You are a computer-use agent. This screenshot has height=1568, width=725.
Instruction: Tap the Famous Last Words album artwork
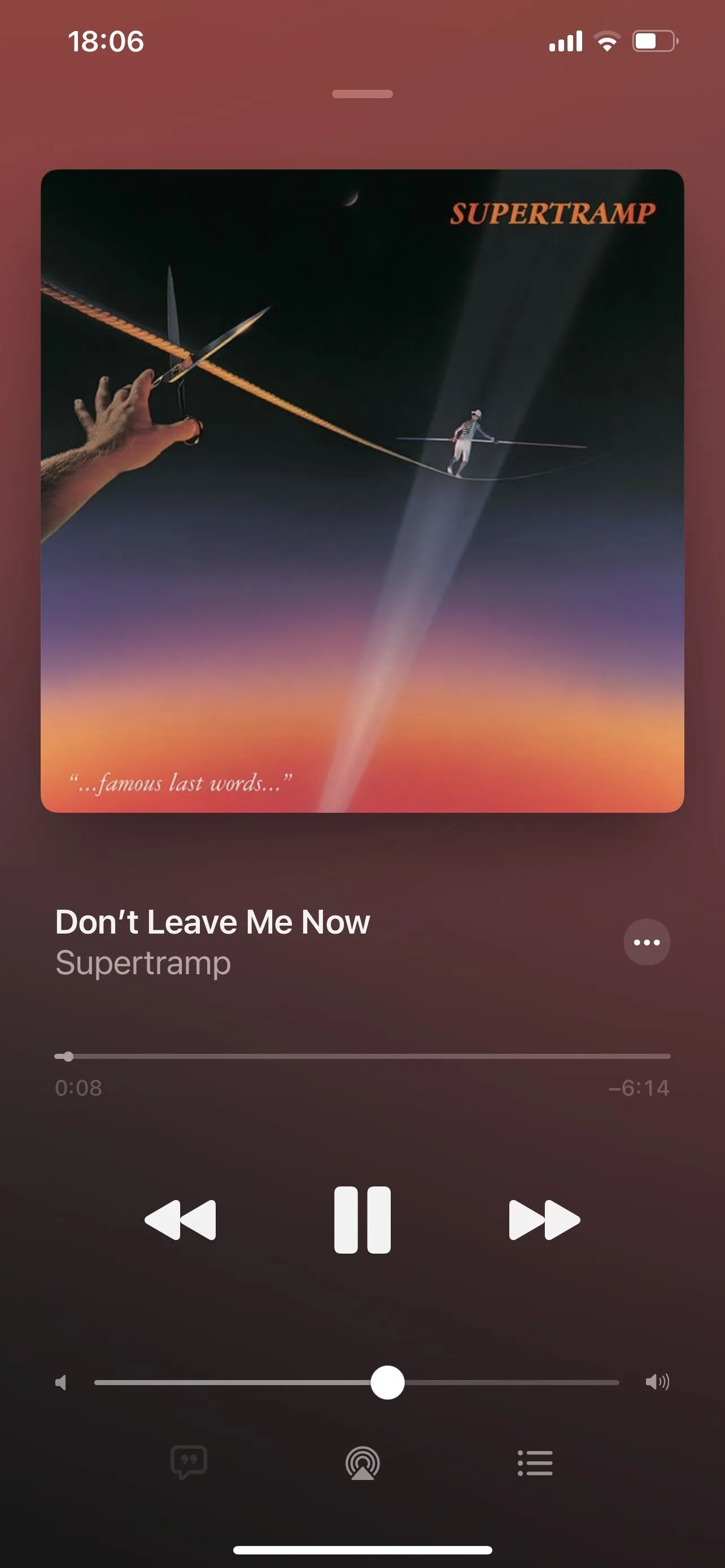coord(362,490)
